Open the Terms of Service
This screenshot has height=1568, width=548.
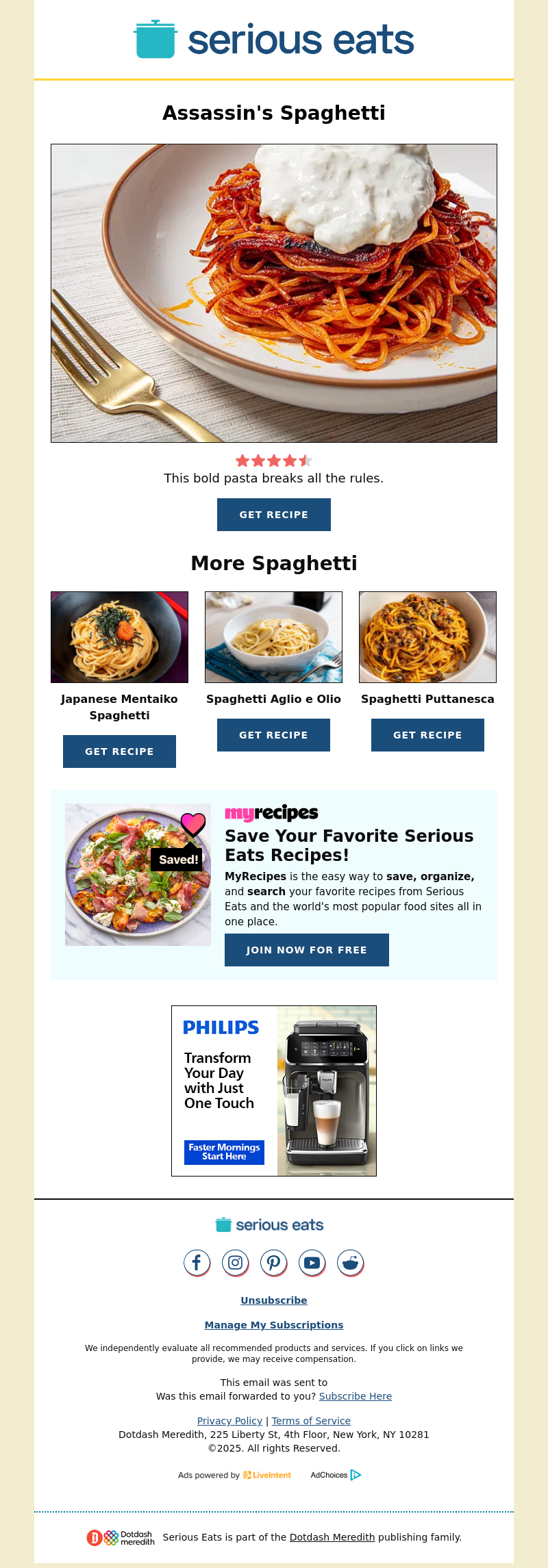click(x=311, y=1421)
